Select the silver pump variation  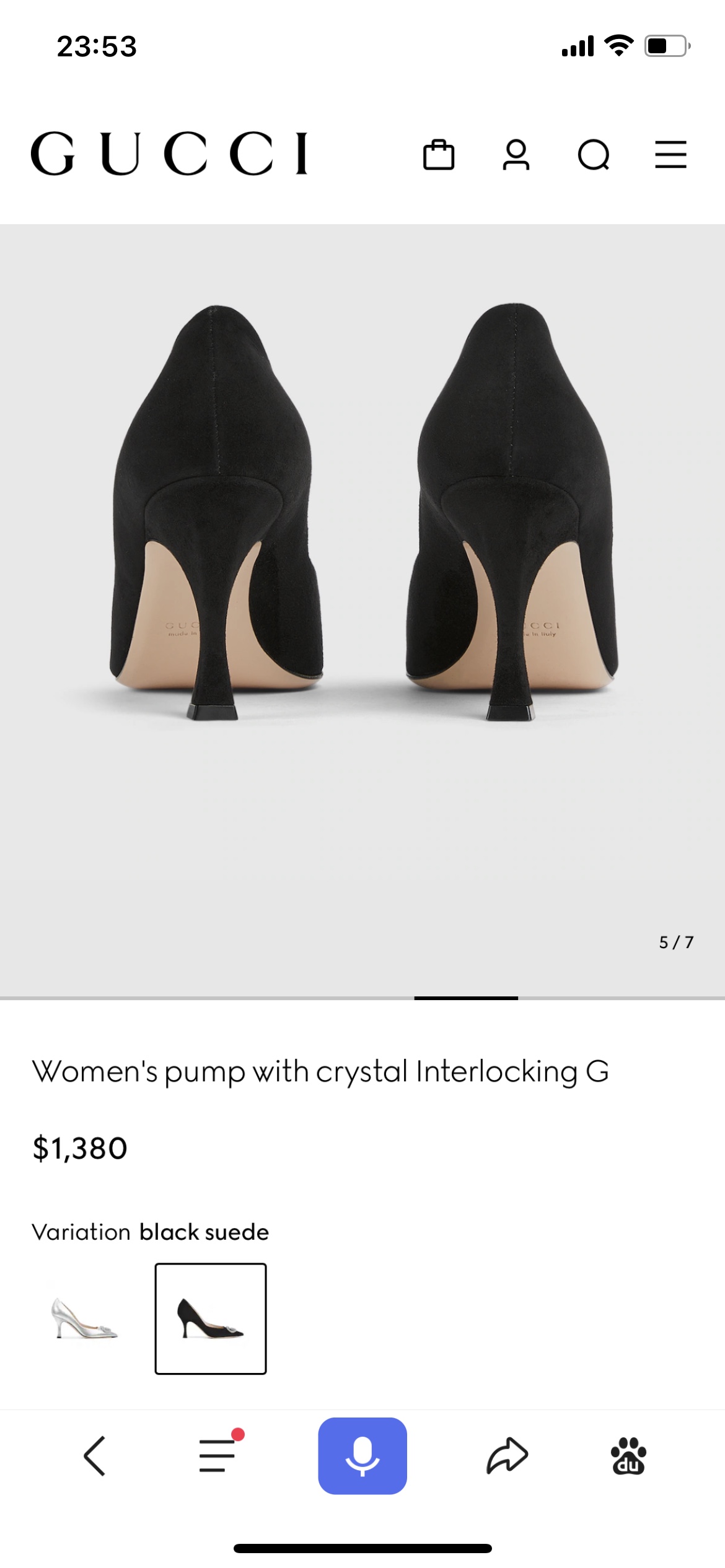pos(84,1318)
